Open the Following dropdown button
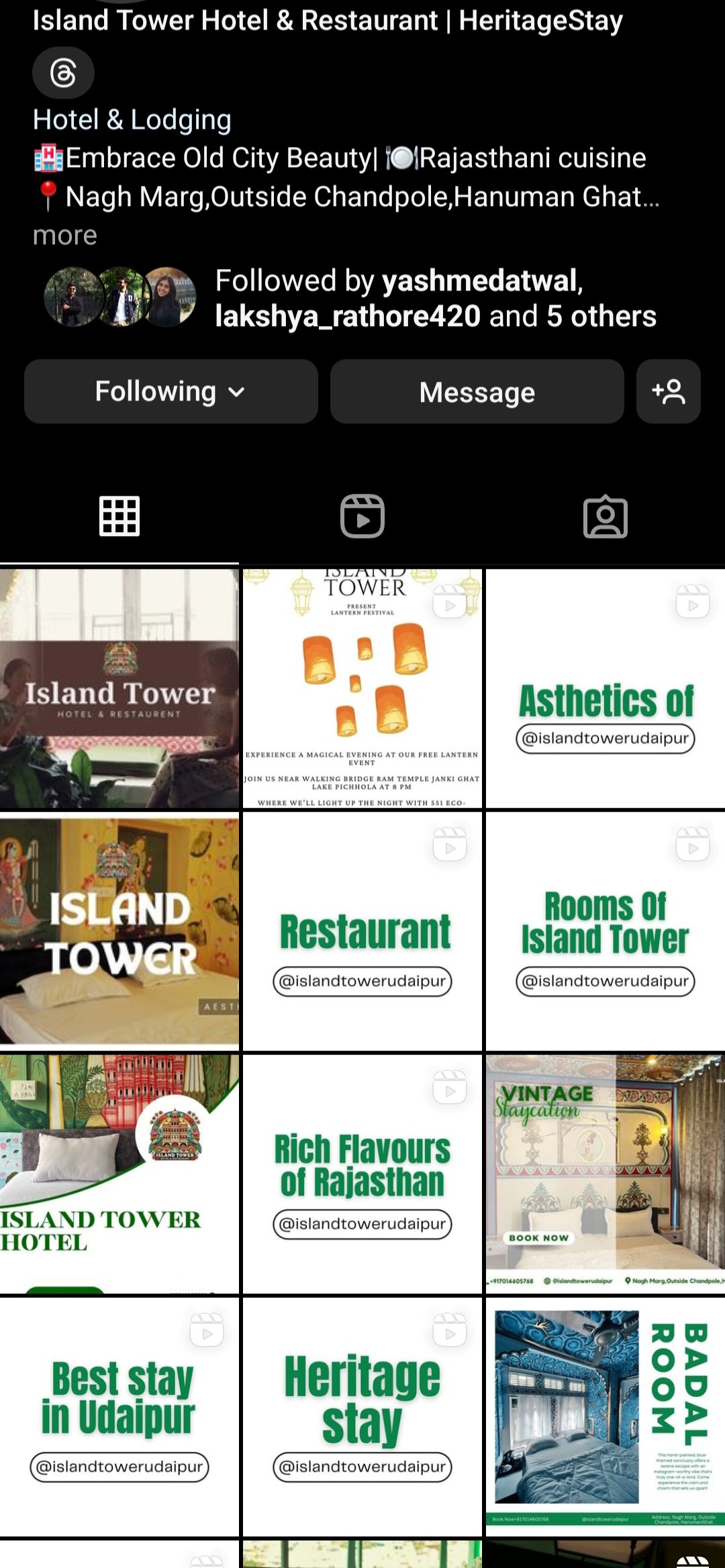 171,391
